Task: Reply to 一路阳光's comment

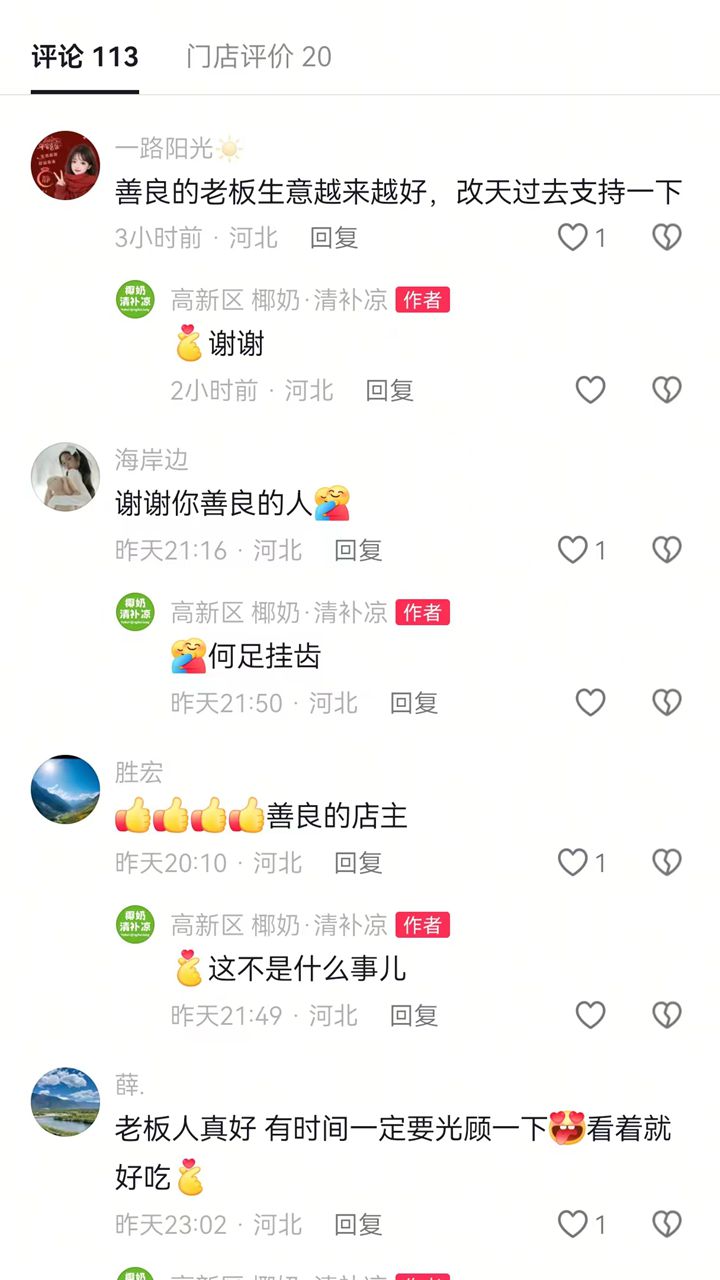Action: [333, 238]
